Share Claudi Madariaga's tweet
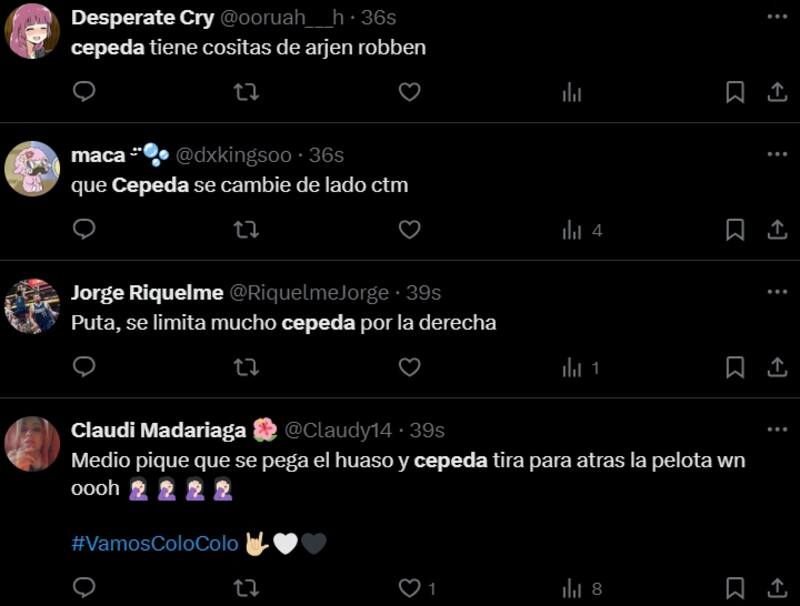800x606 pixels. 777,588
